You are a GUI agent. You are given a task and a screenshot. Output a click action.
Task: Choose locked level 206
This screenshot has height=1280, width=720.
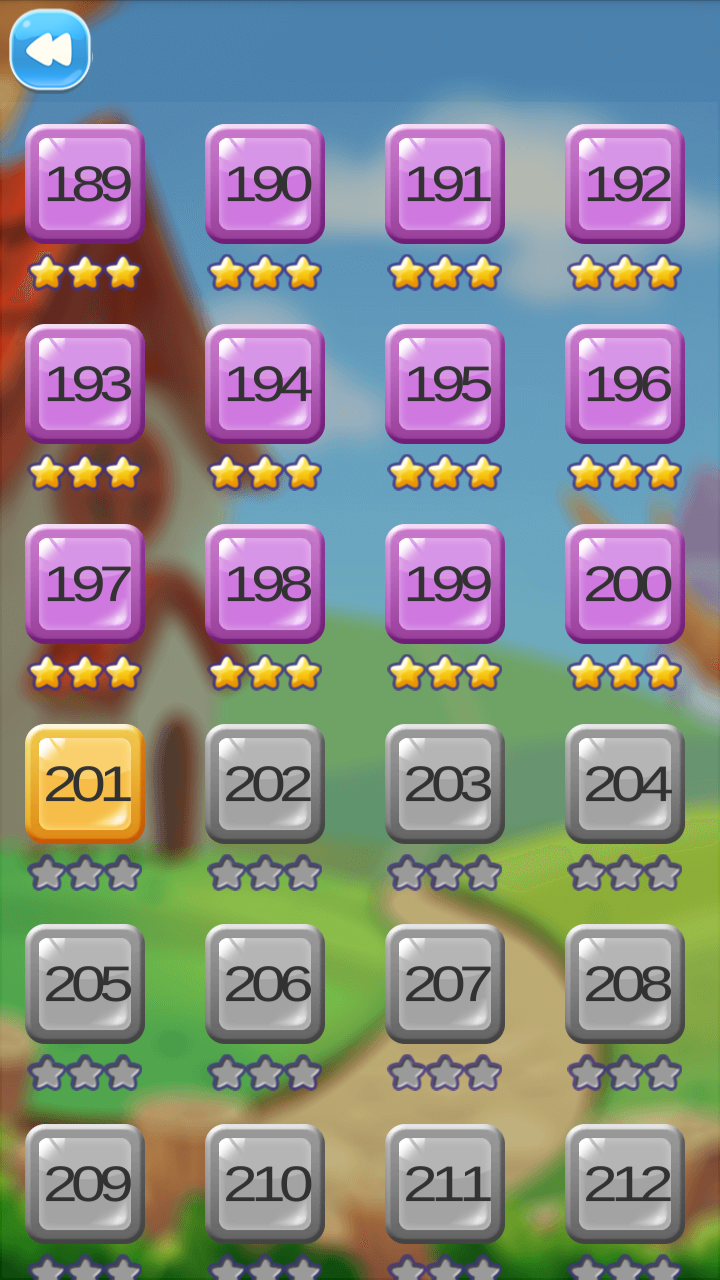265,984
